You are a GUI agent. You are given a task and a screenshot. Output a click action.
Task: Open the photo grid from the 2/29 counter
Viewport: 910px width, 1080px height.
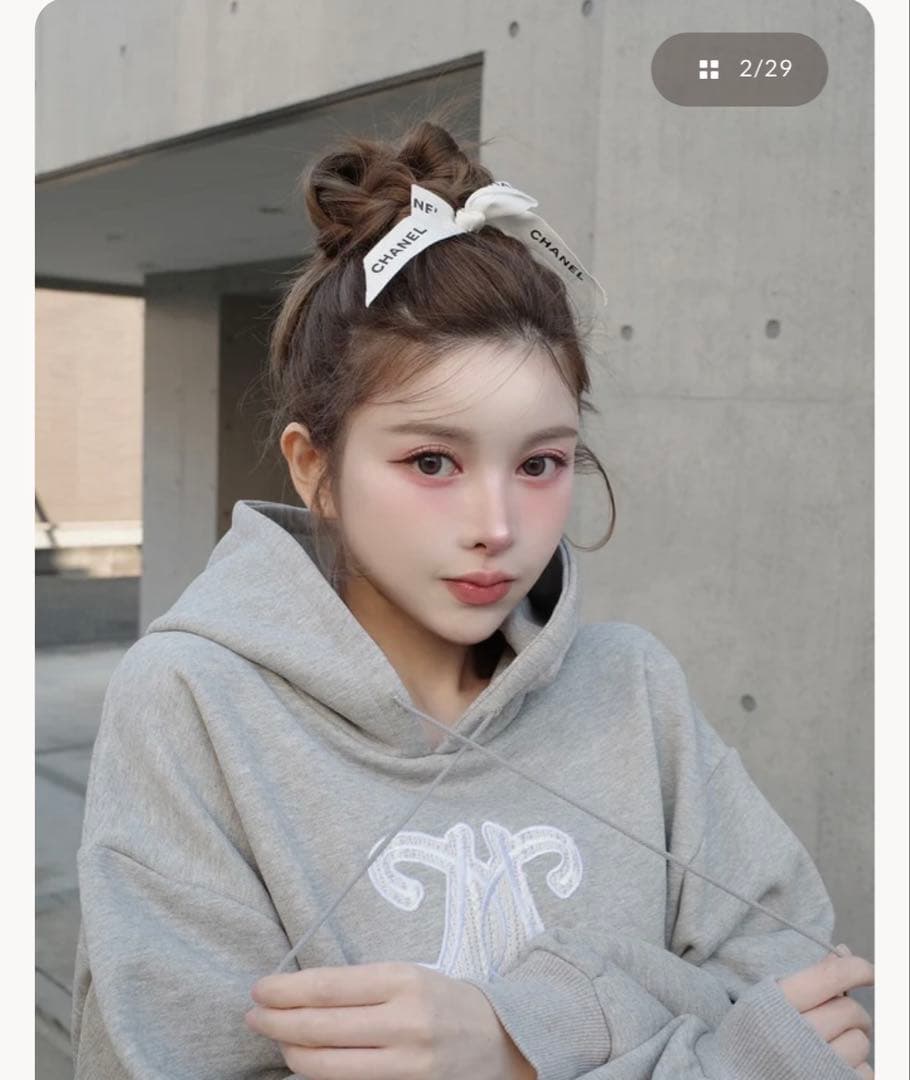(x=738, y=69)
